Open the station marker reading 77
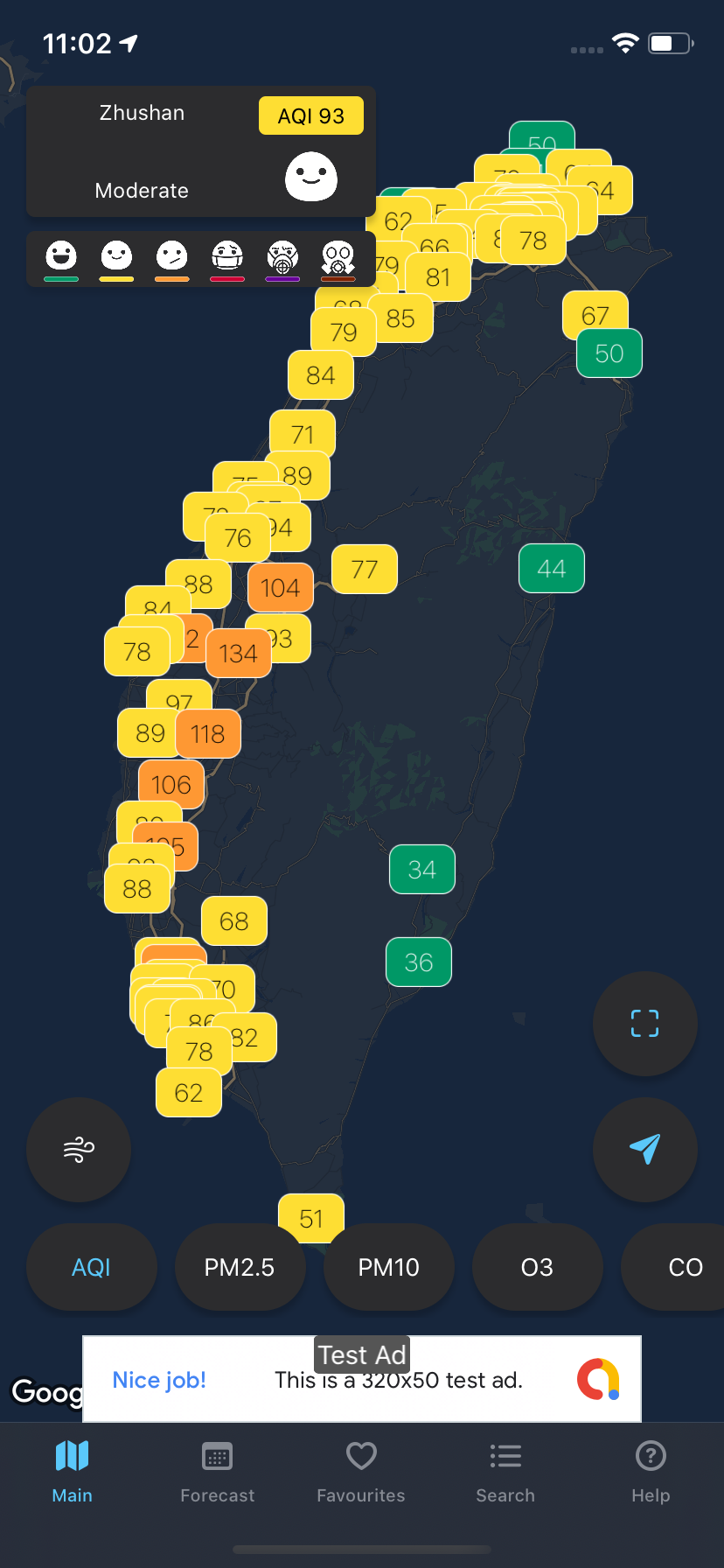 pos(365,570)
